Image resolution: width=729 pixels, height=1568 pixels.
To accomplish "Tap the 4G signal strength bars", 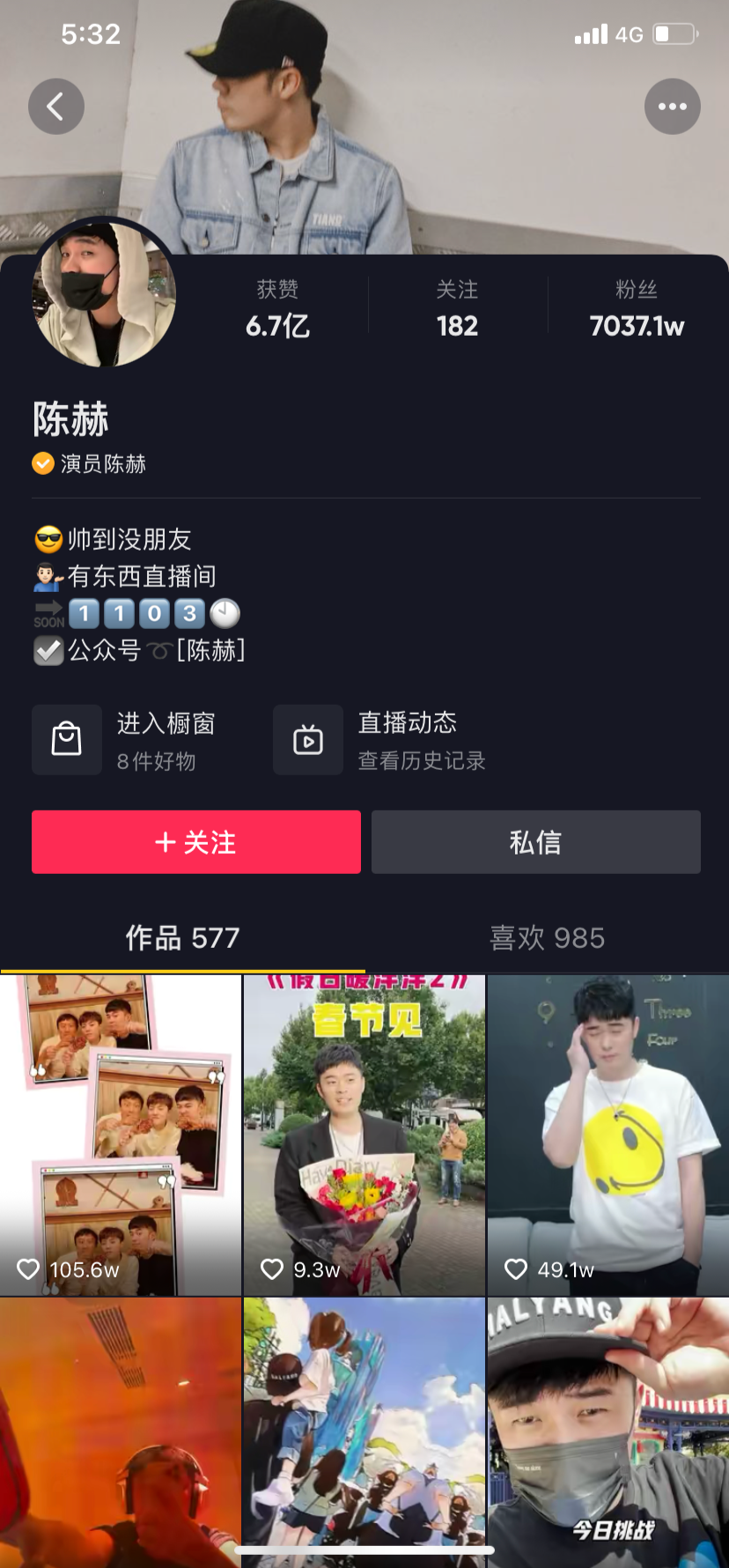I will (x=591, y=33).
